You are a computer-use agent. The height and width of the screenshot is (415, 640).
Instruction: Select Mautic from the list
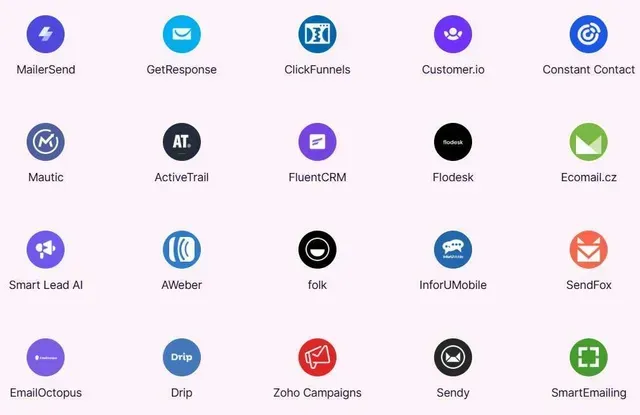(46, 142)
